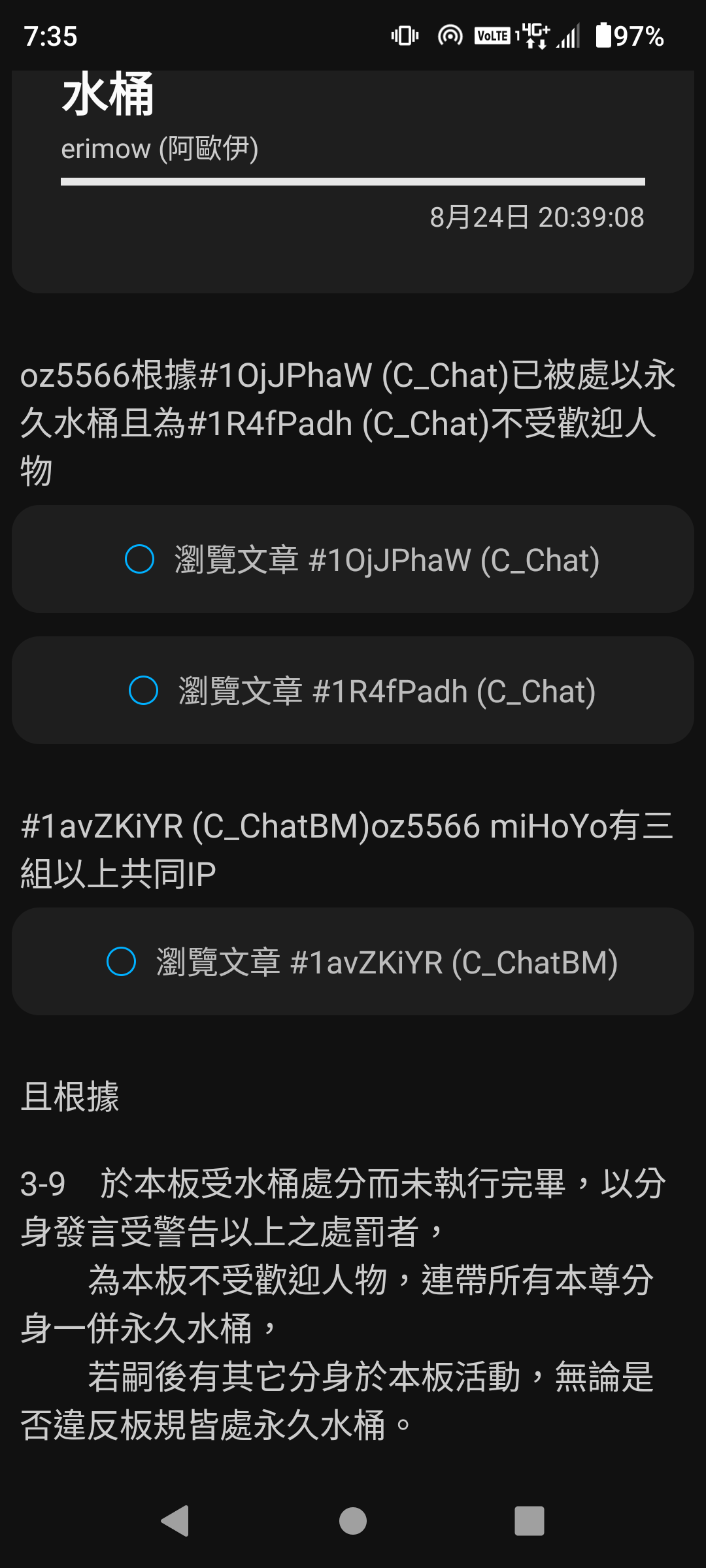Open article #1OjJPhaW (C_Chat)
Viewport: 706px width, 1568px height.
pyautogui.click(x=353, y=559)
